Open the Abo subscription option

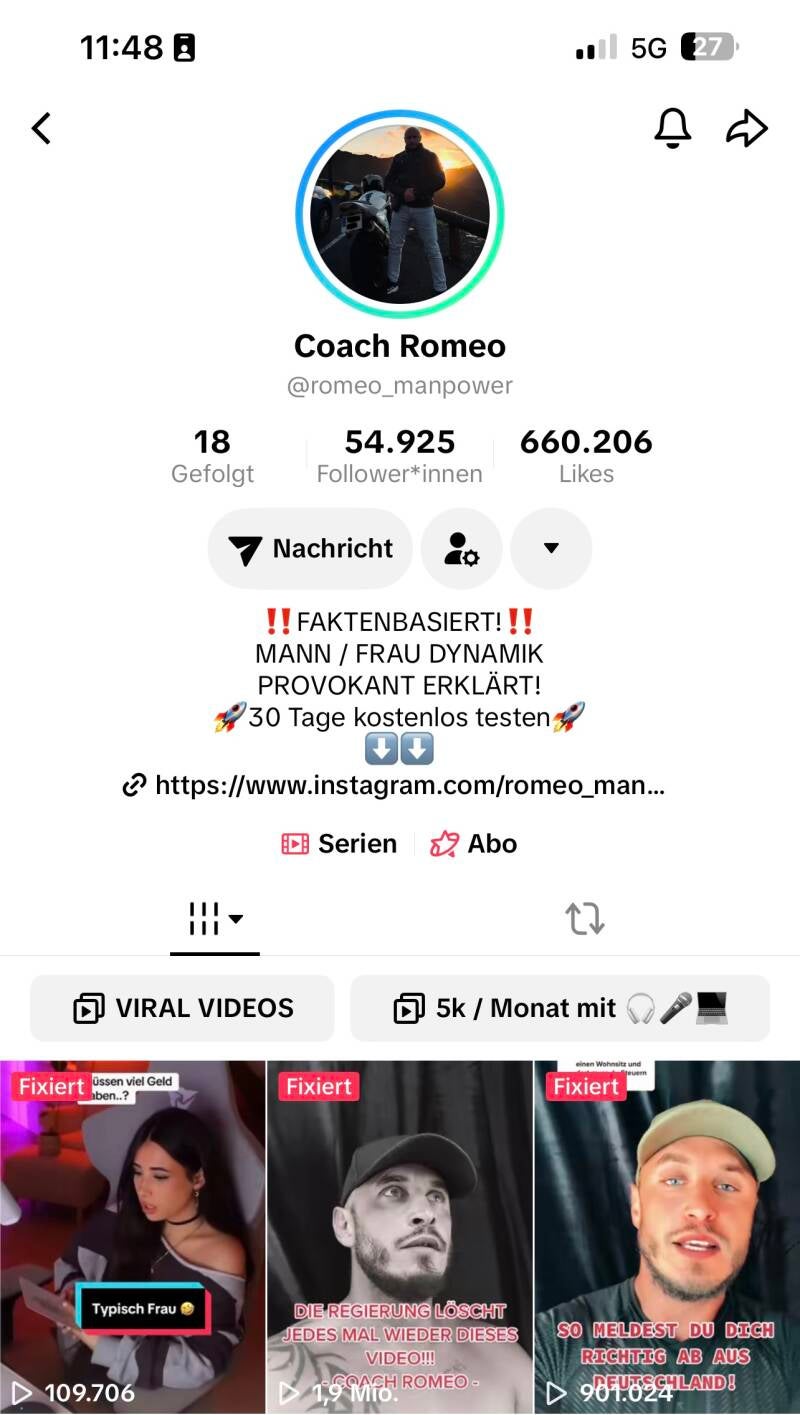point(474,844)
